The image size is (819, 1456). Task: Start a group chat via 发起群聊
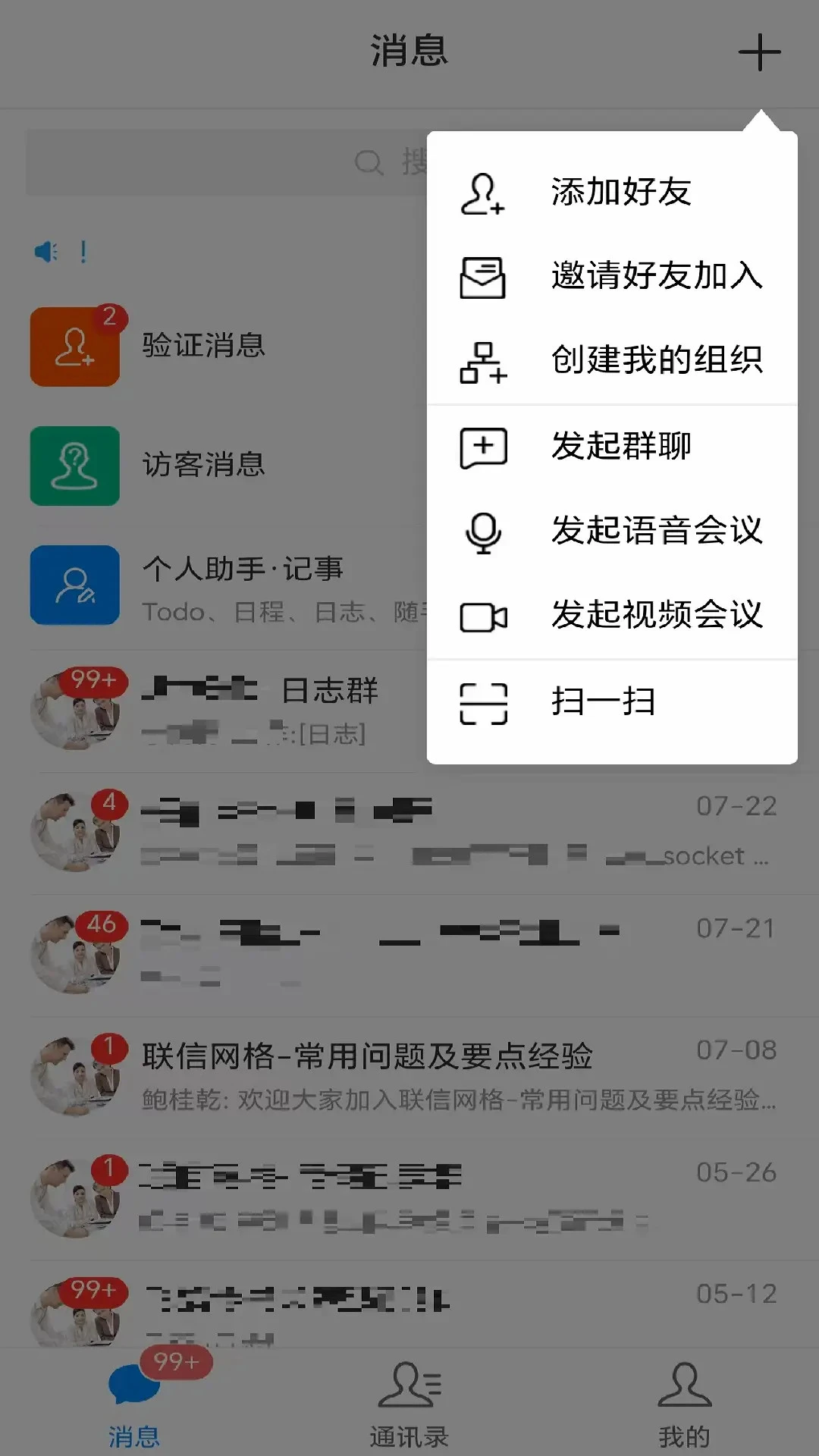click(611, 446)
